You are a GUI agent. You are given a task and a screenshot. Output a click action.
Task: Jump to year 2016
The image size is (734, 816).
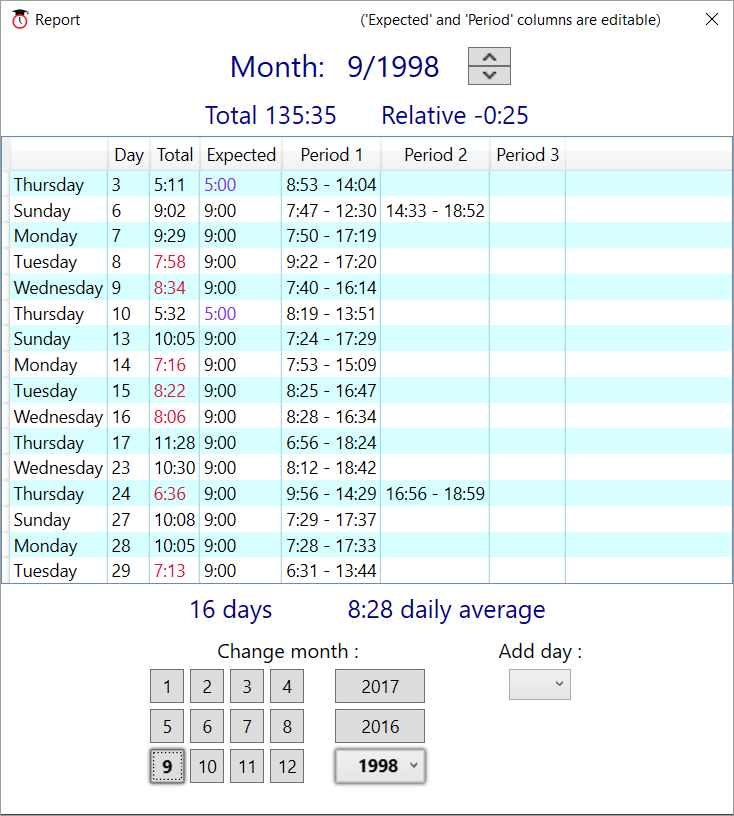point(380,727)
